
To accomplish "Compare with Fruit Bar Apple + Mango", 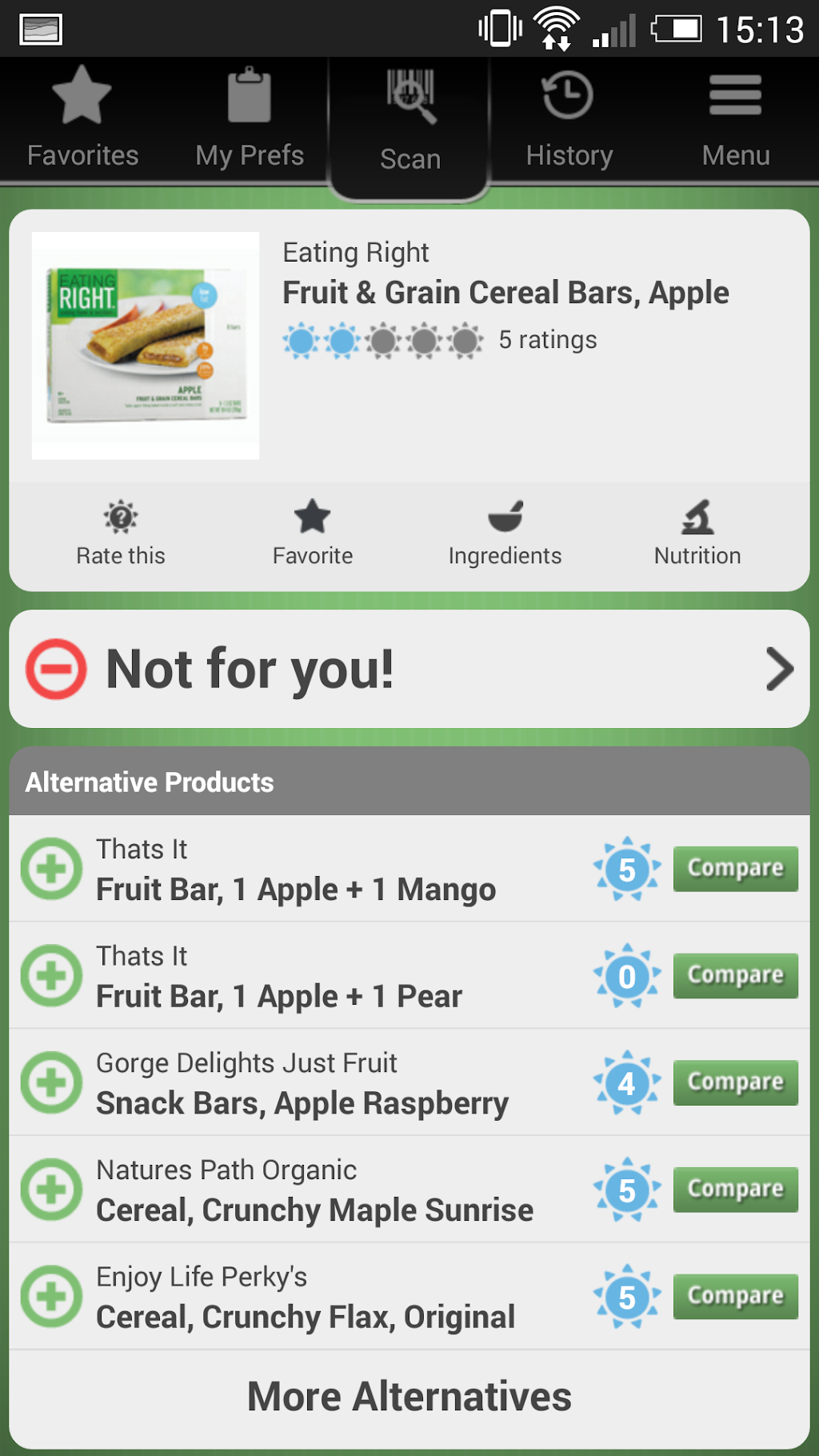I will [735, 869].
